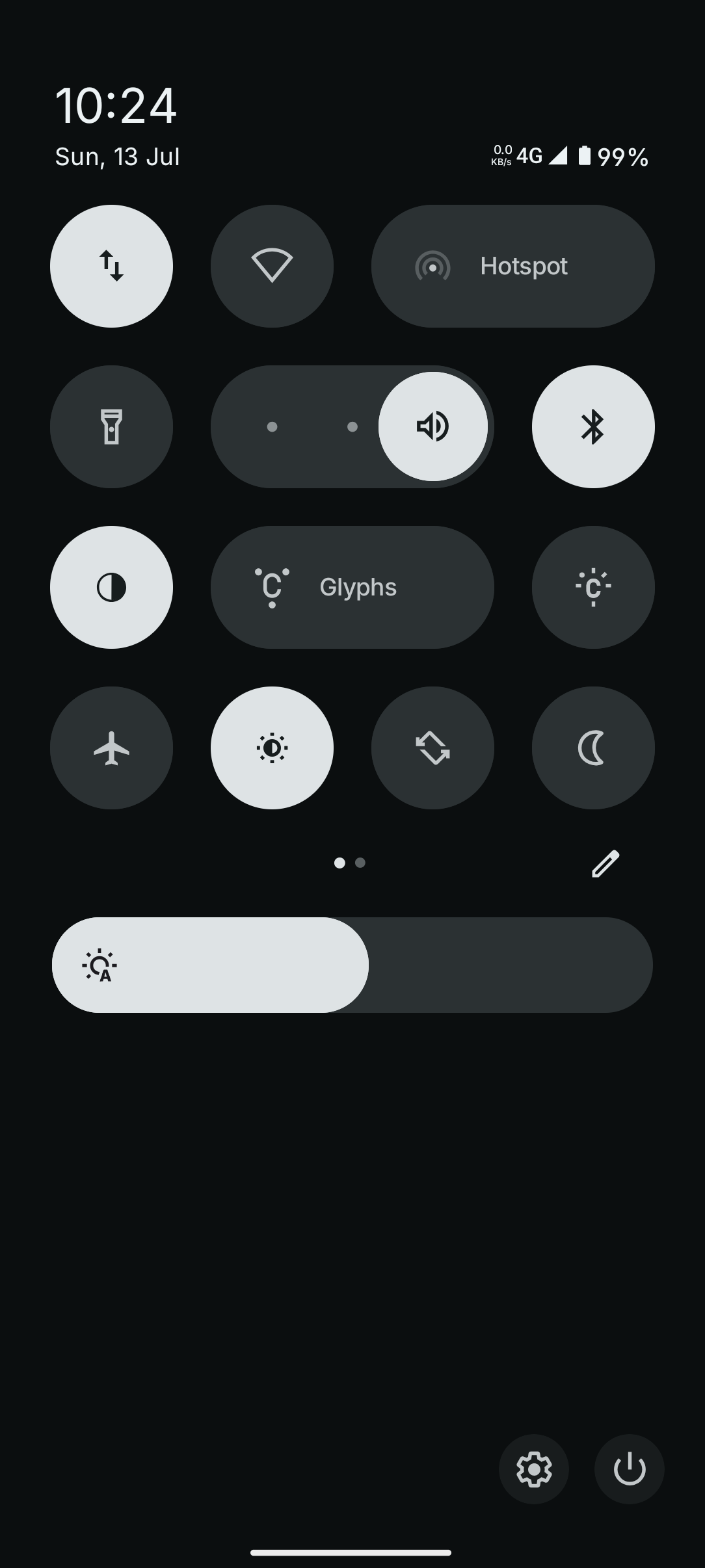Turn on the Hotspot tile

pos(512,266)
